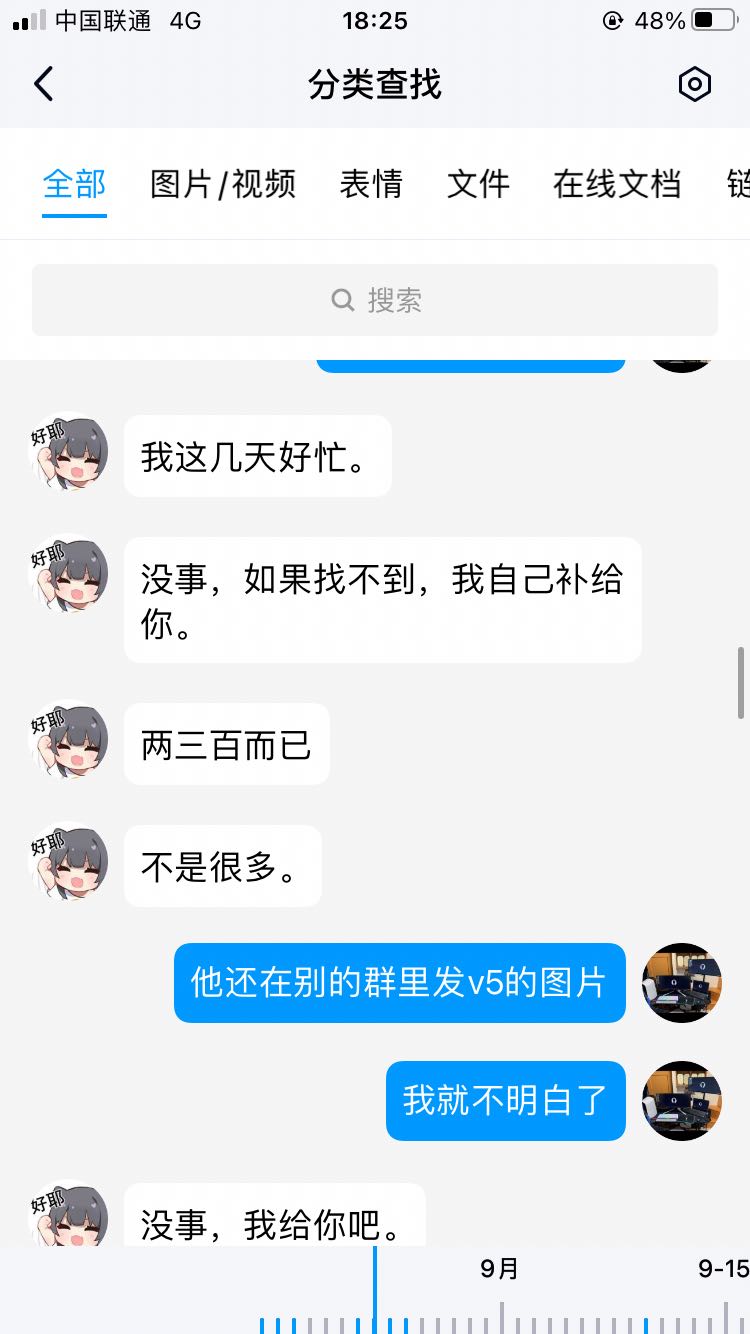The height and width of the screenshot is (1334, 750).
Task: Tap the search input field
Action: (375, 300)
